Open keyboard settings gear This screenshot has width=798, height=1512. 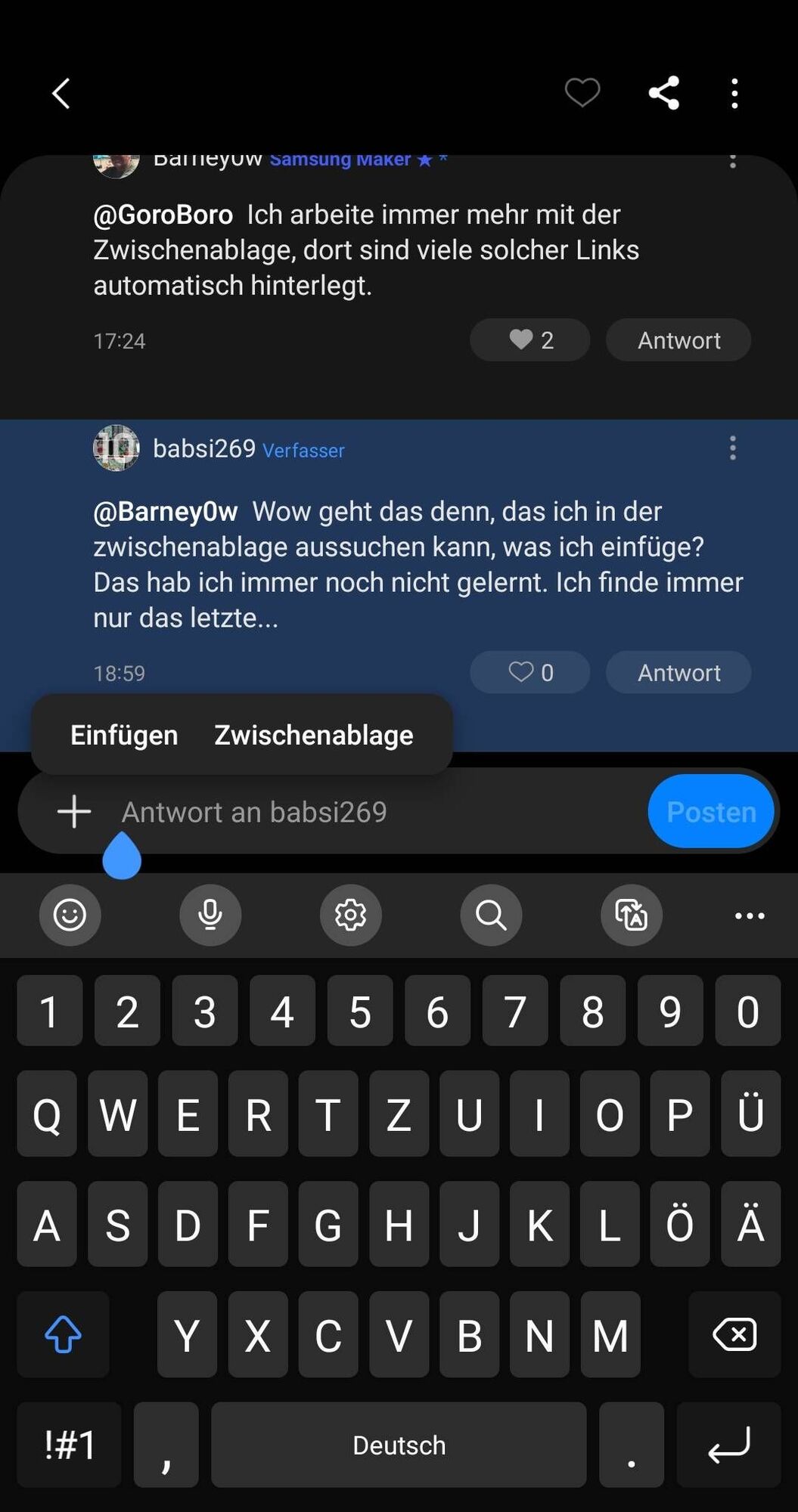(351, 915)
